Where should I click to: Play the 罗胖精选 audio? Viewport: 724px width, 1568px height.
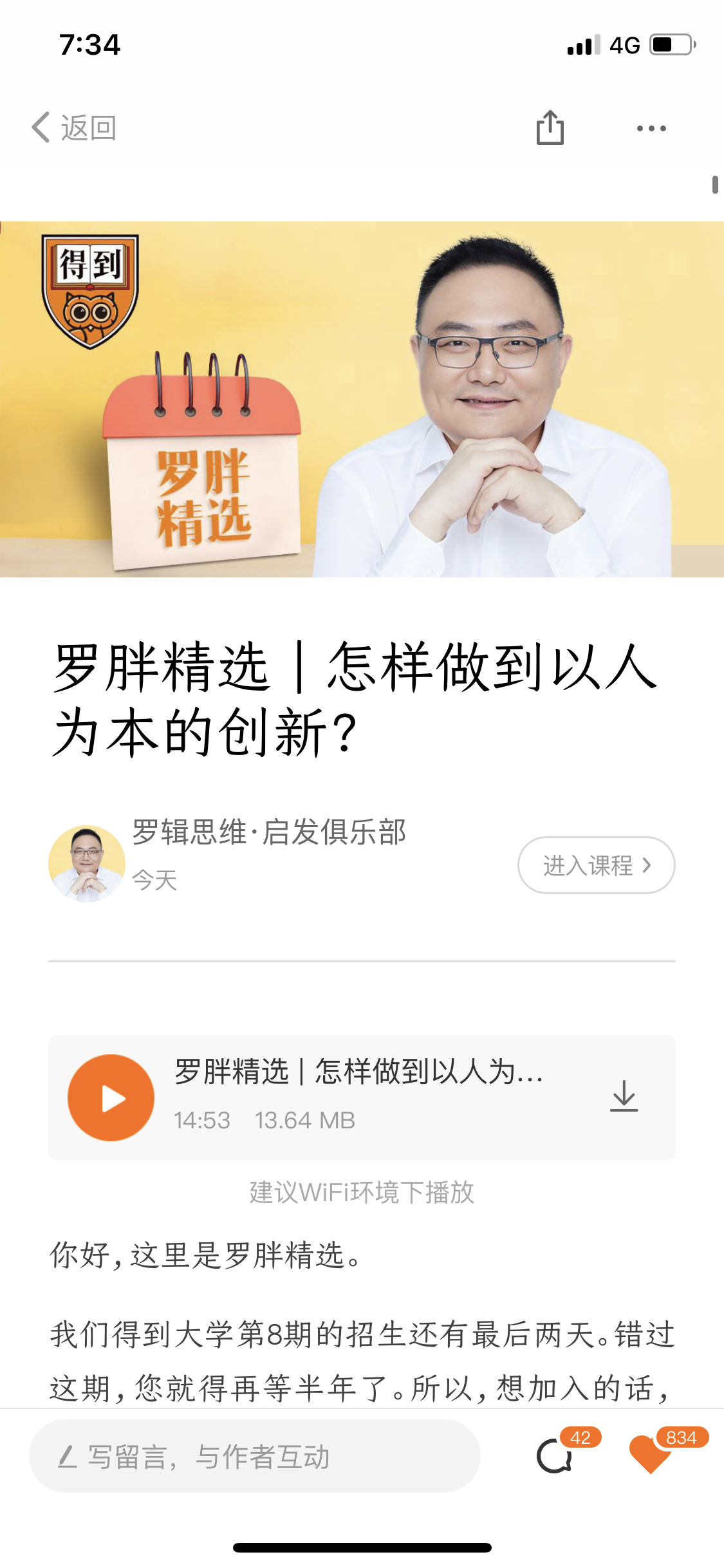[x=111, y=1098]
